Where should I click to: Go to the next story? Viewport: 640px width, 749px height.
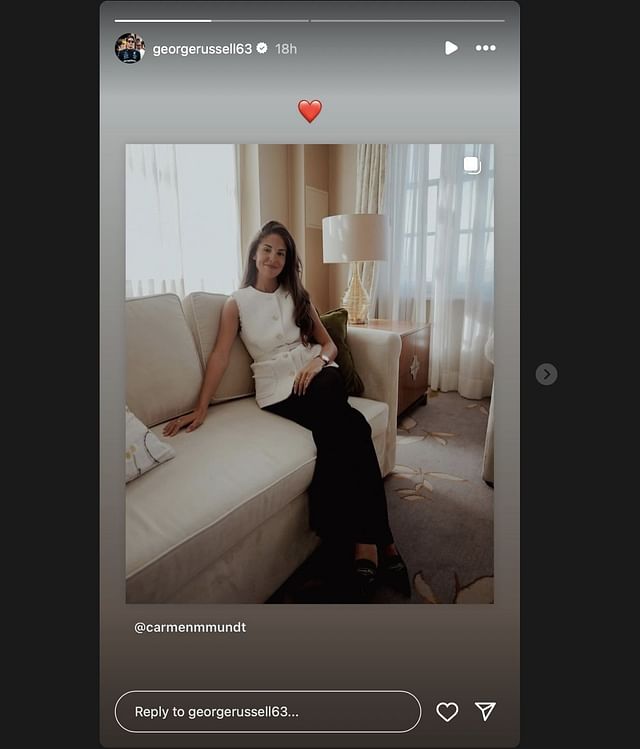[x=546, y=374]
